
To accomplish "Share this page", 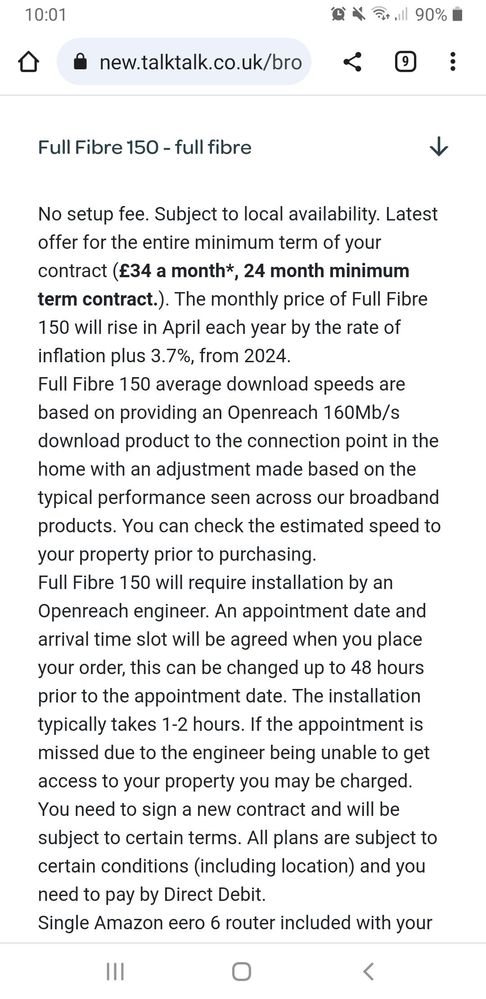I will pyautogui.click(x=352, y=62).
